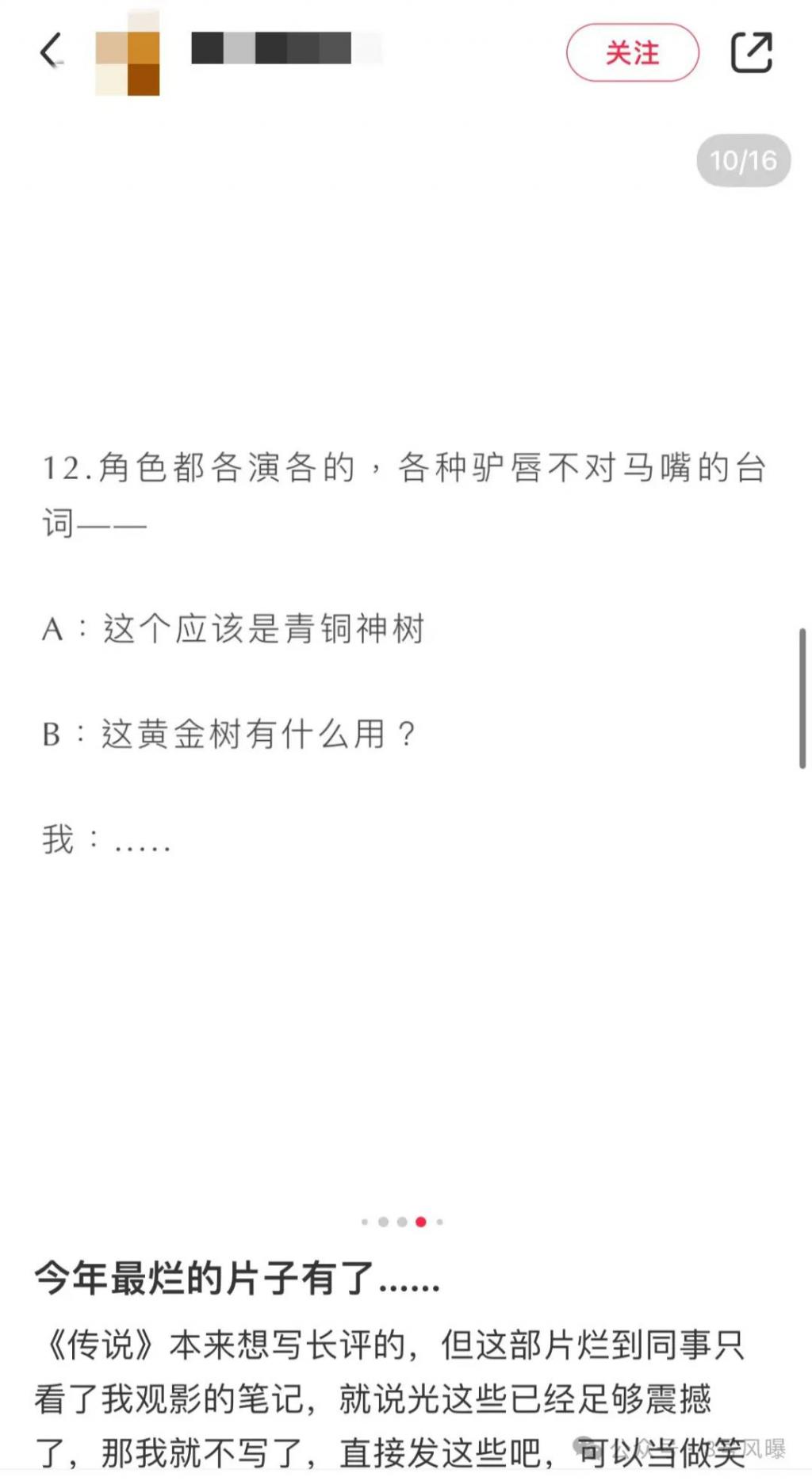Share this post

pos(750,52)
